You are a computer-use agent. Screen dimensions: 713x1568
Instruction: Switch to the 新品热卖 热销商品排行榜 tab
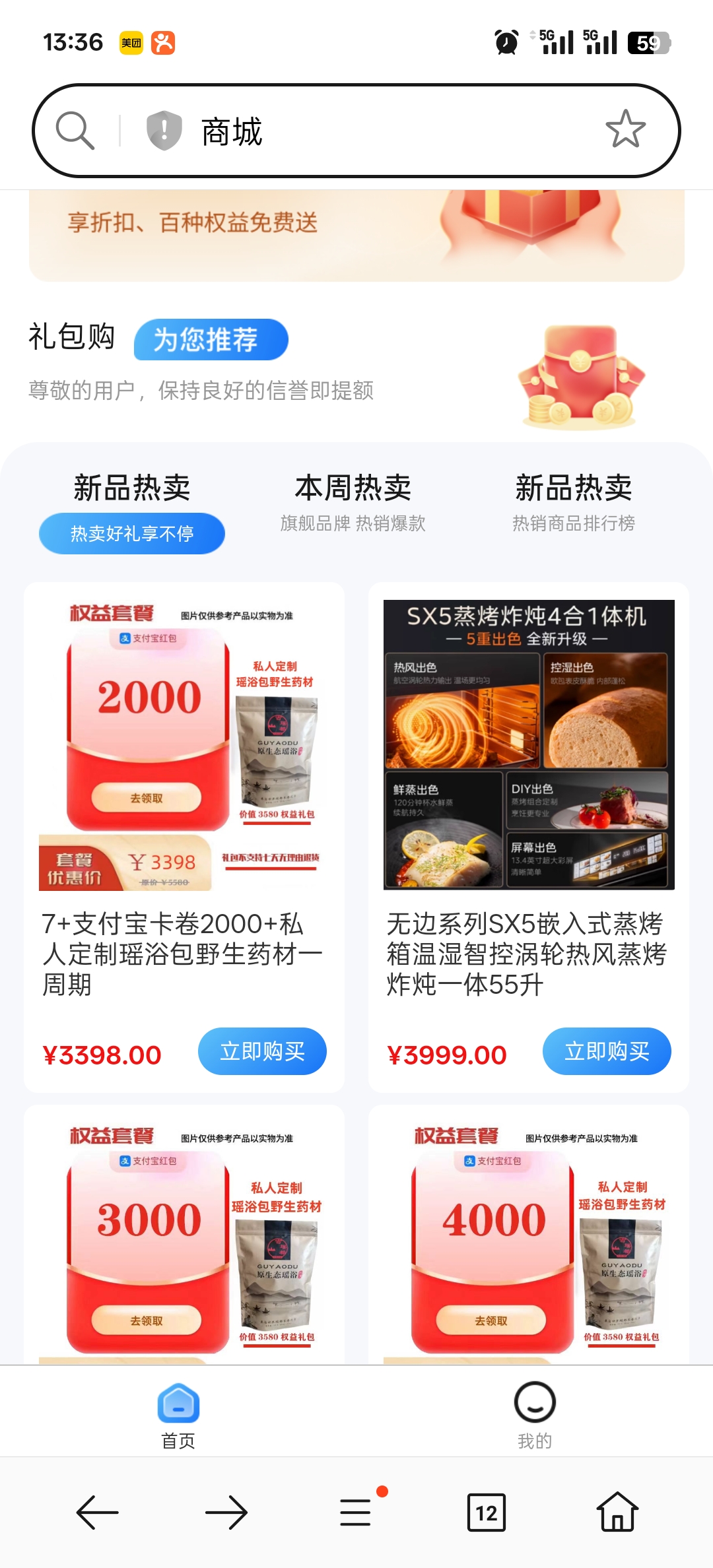(574, 503)
